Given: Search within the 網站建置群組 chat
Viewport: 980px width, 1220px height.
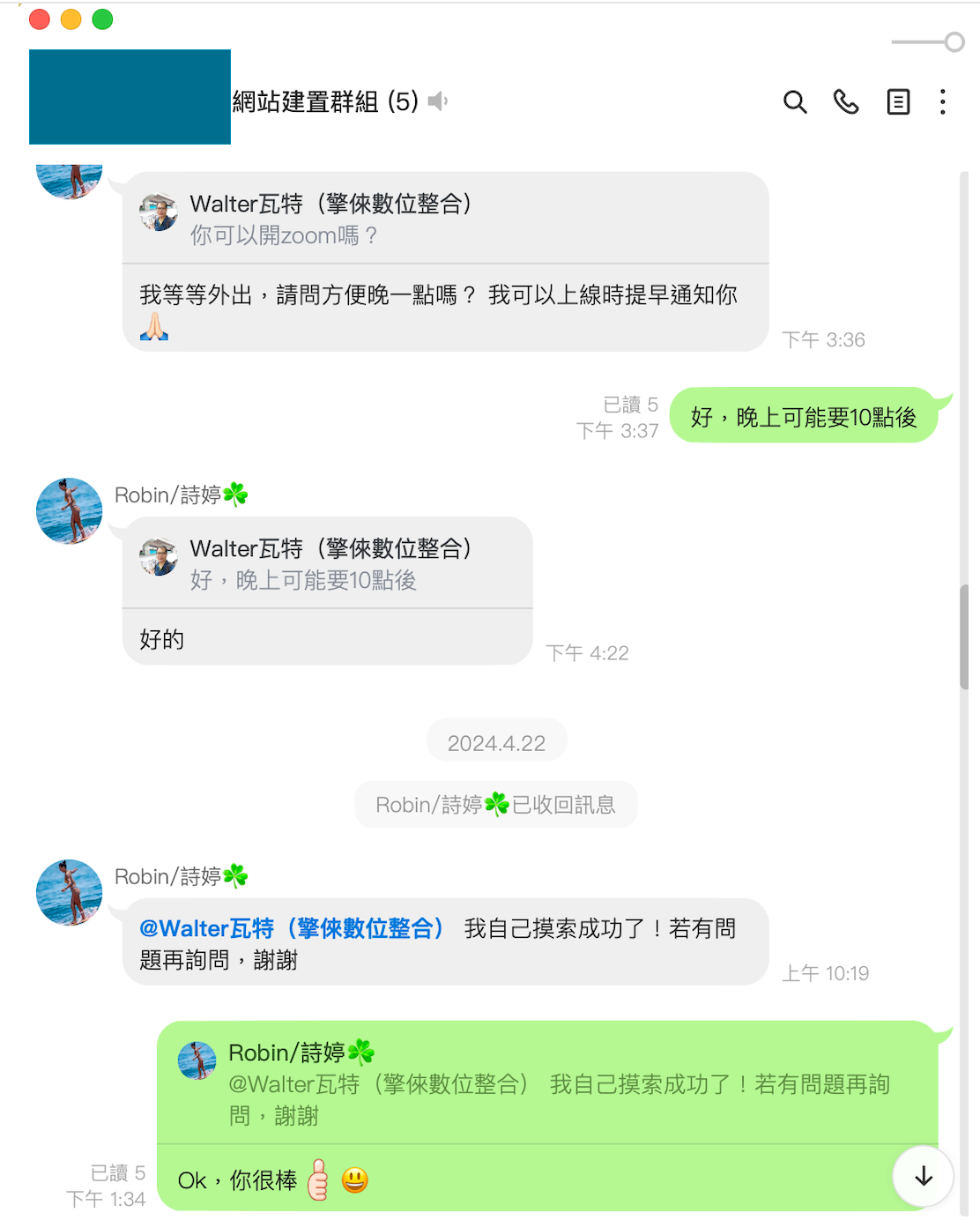Looking at the screenshot, I should click(x=795, y=102).
